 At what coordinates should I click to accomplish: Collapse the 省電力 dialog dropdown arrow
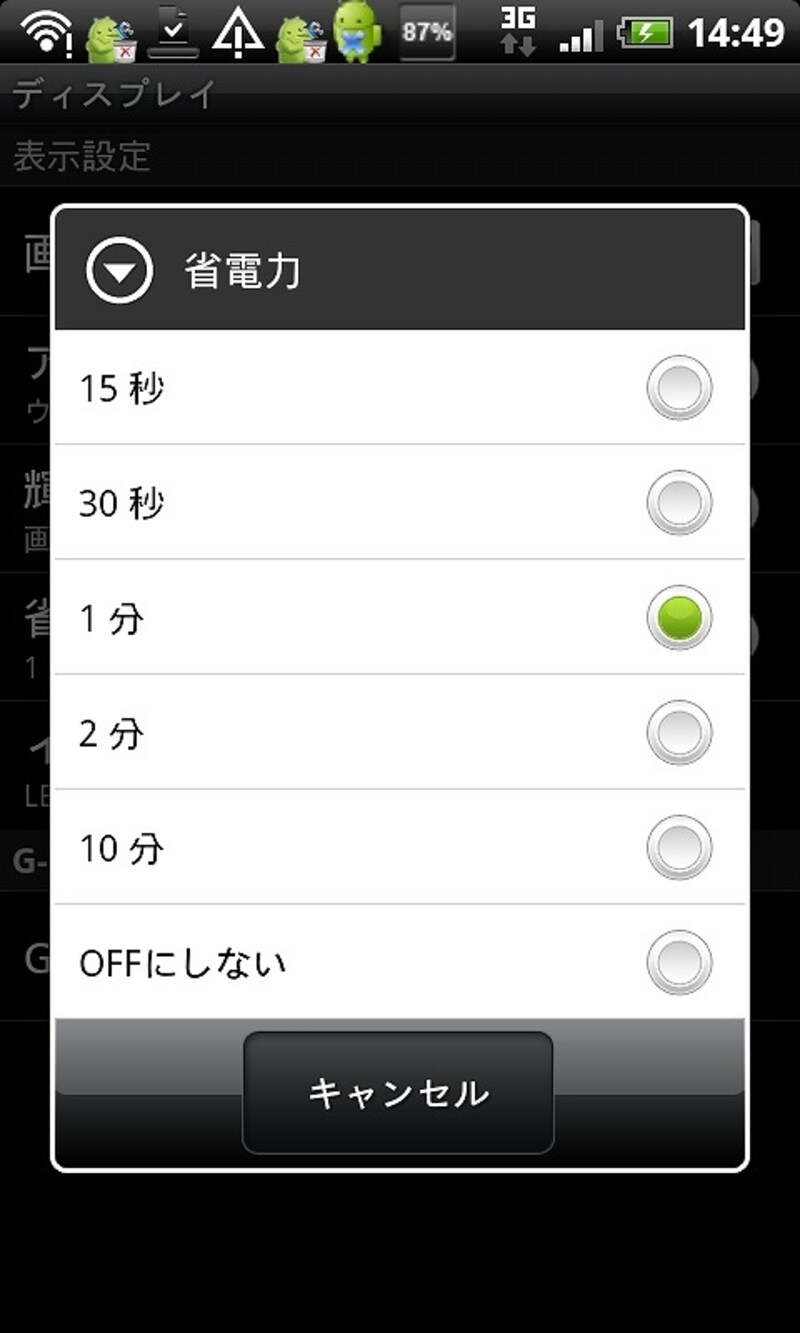pyautogui.click(x=117, y=268)
